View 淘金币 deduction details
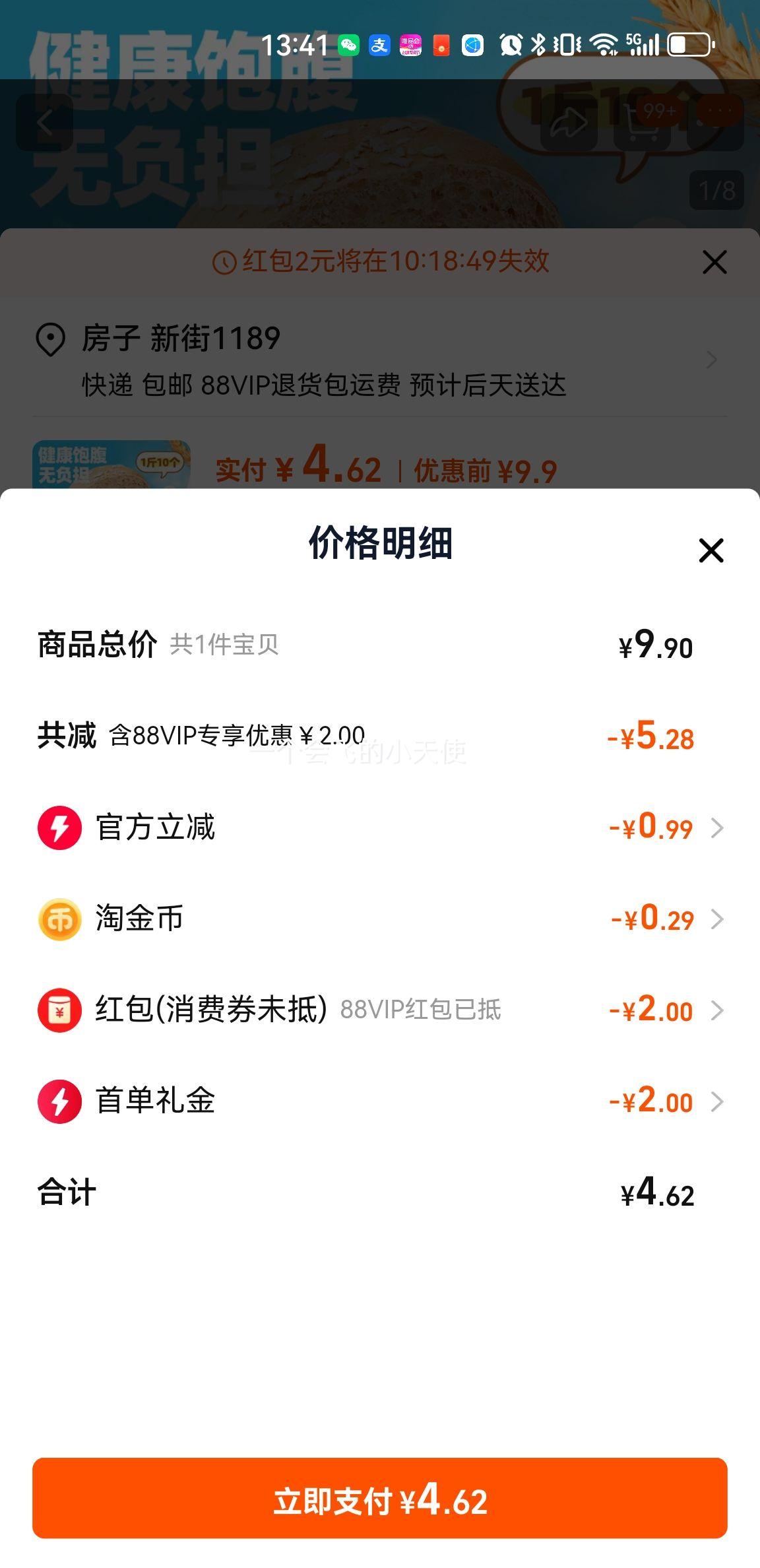 pos(716,919)
